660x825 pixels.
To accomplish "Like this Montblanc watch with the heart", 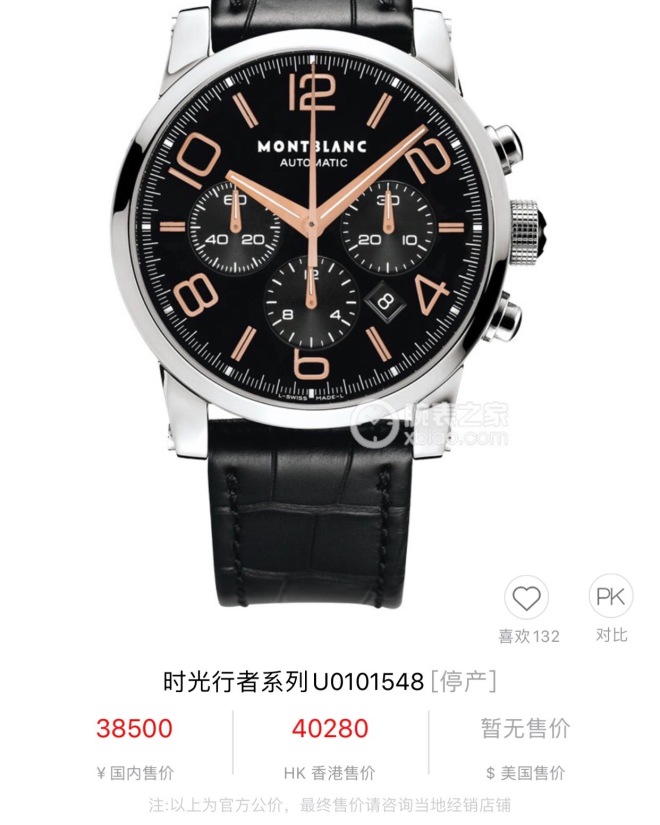I will [527, 599].
